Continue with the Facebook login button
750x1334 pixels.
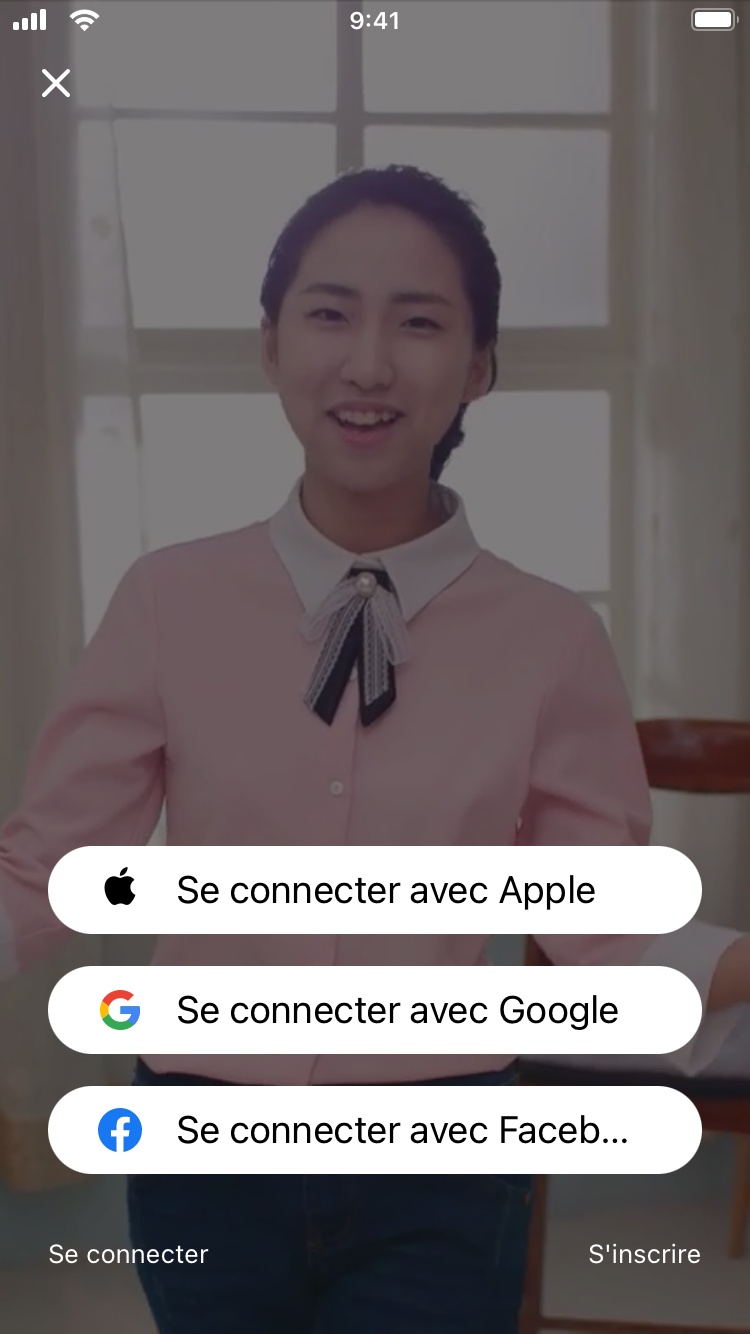pyautogui.click(x=375, y=1130)
